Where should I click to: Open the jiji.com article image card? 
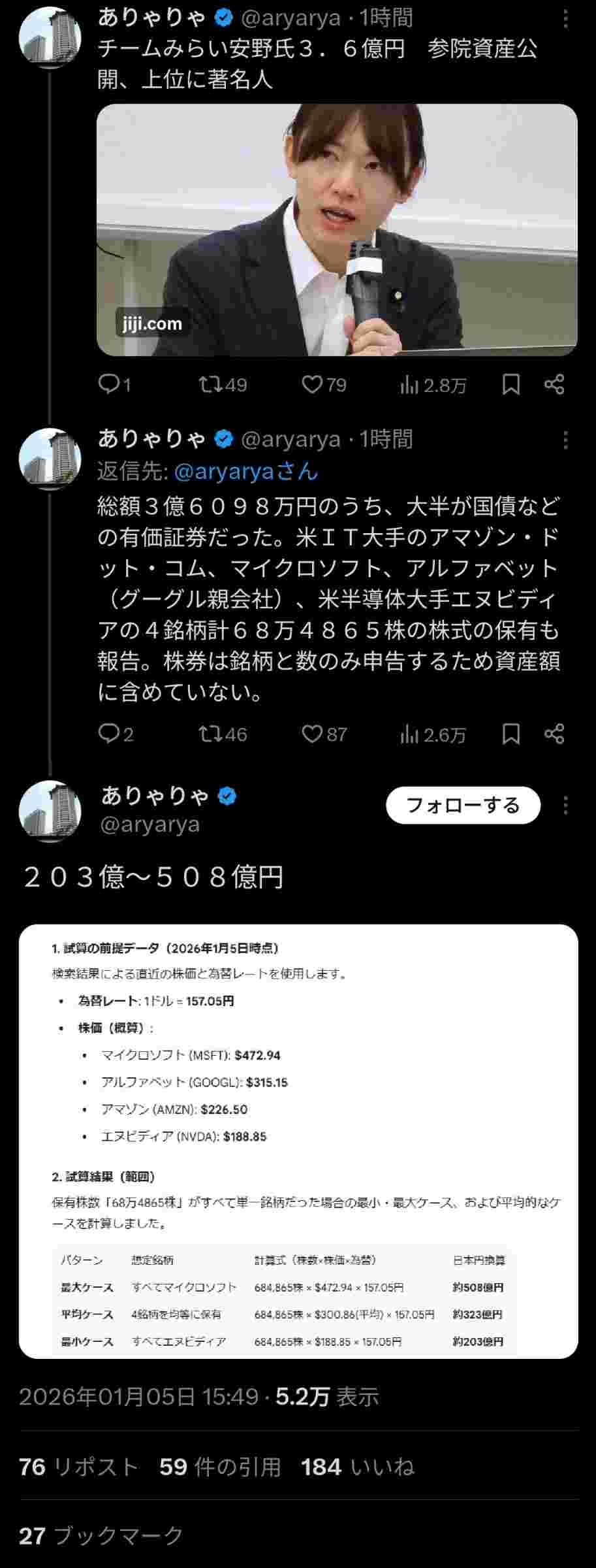(x=337, y=230)
